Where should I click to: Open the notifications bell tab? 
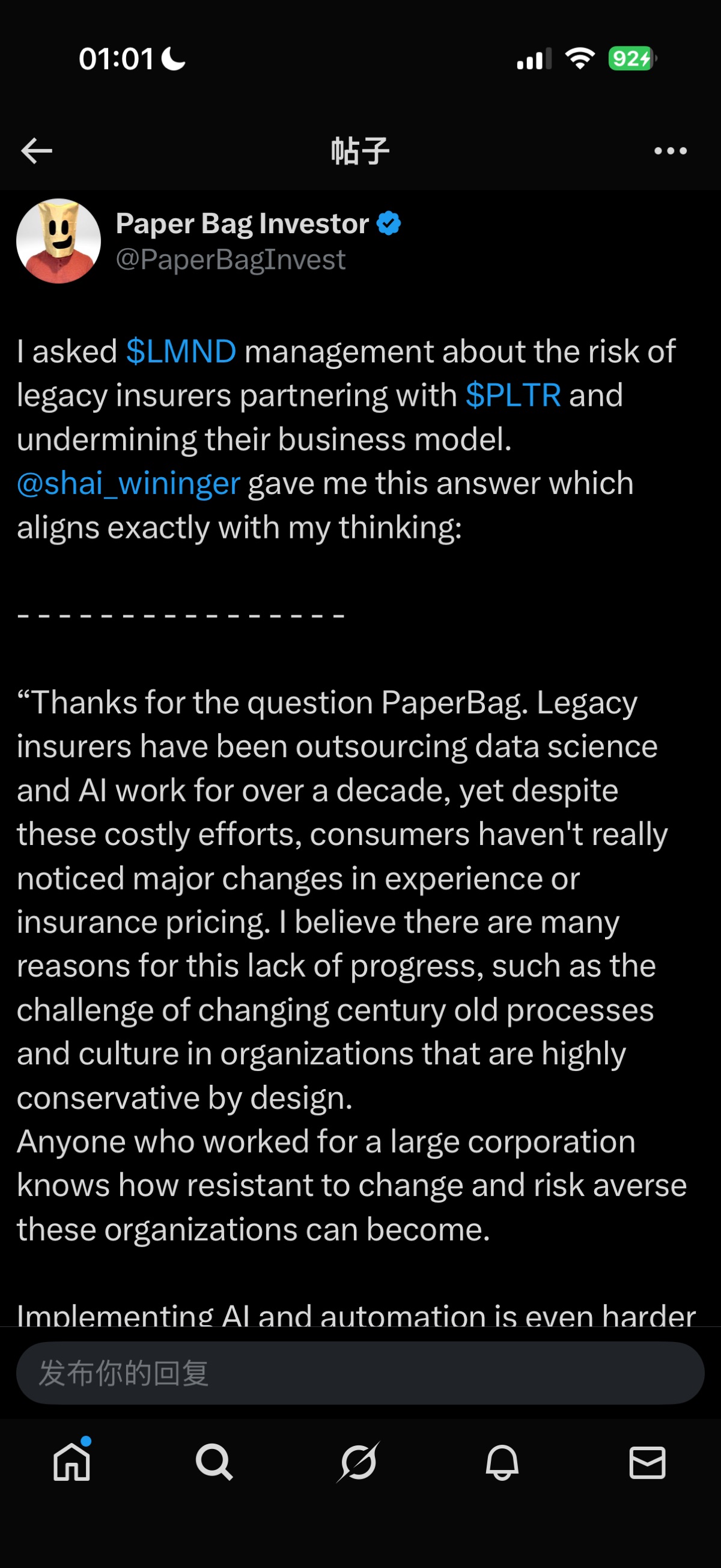point(502,1462)
